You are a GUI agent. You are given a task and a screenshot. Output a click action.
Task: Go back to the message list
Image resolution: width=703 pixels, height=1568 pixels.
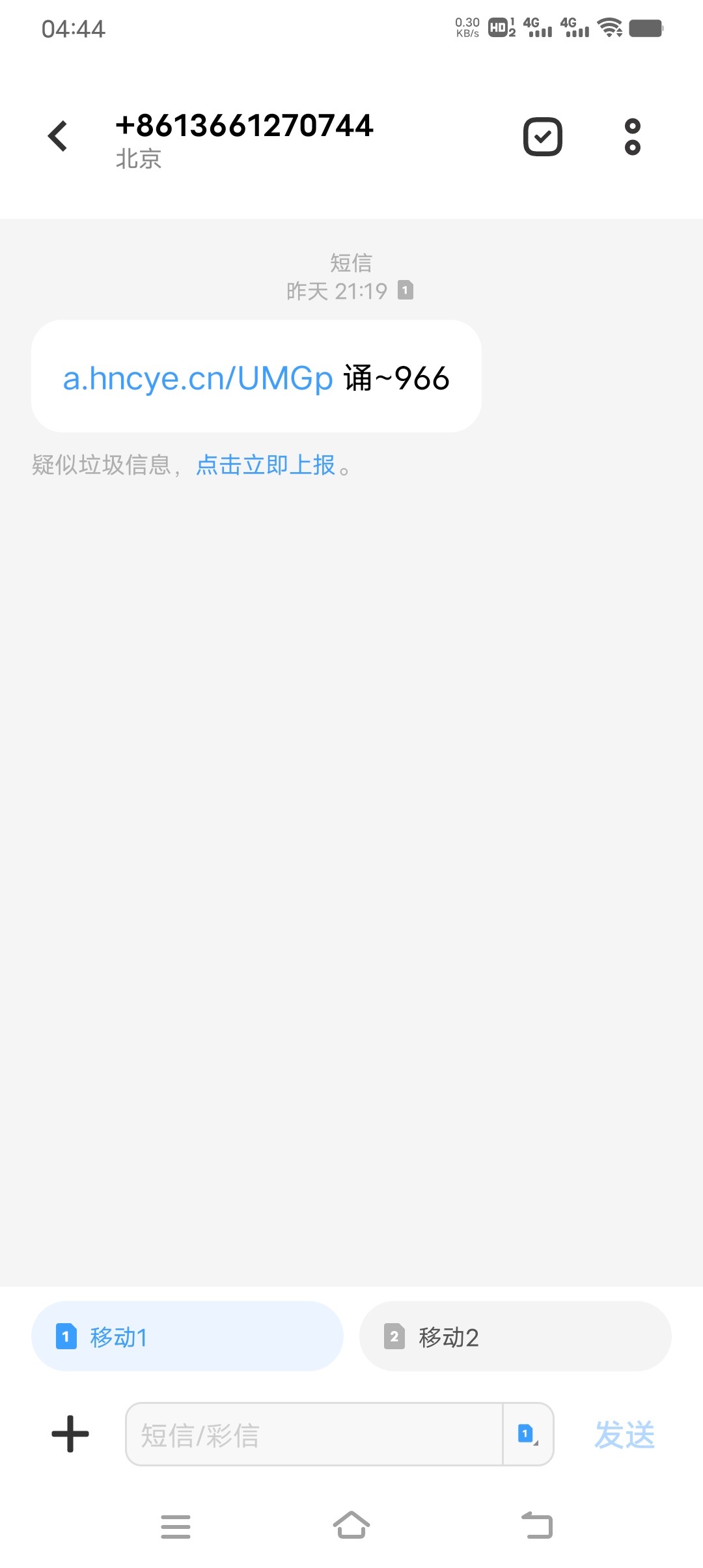point(59,136)
